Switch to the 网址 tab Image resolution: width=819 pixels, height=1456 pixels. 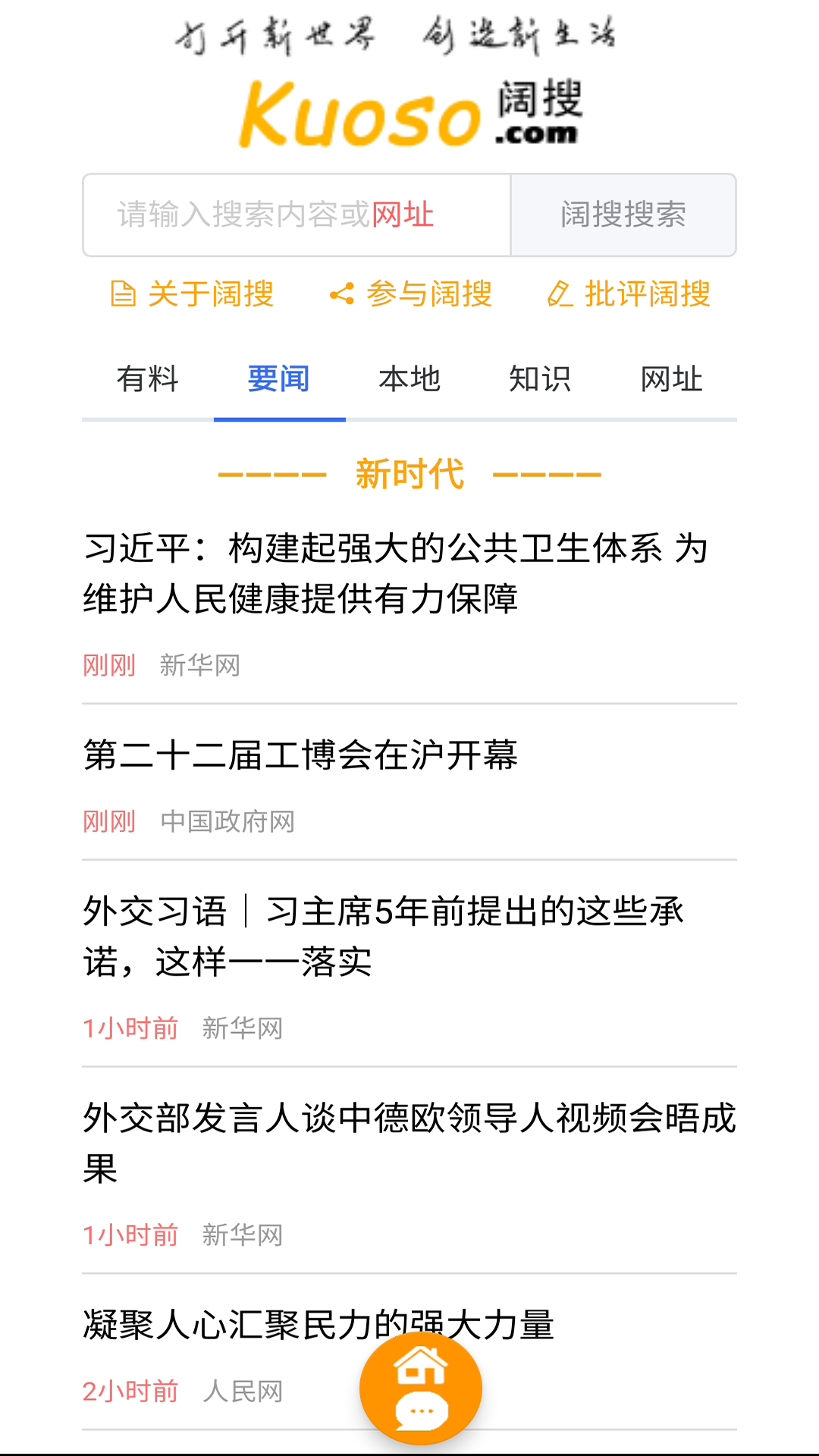click(671, 378)
